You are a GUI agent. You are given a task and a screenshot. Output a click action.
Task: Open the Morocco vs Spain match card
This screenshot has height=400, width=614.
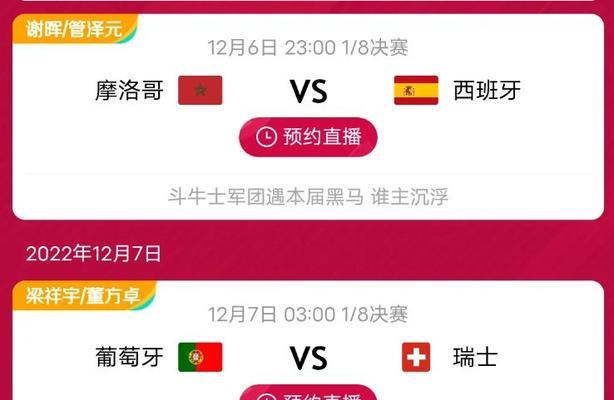click(307, 93)
